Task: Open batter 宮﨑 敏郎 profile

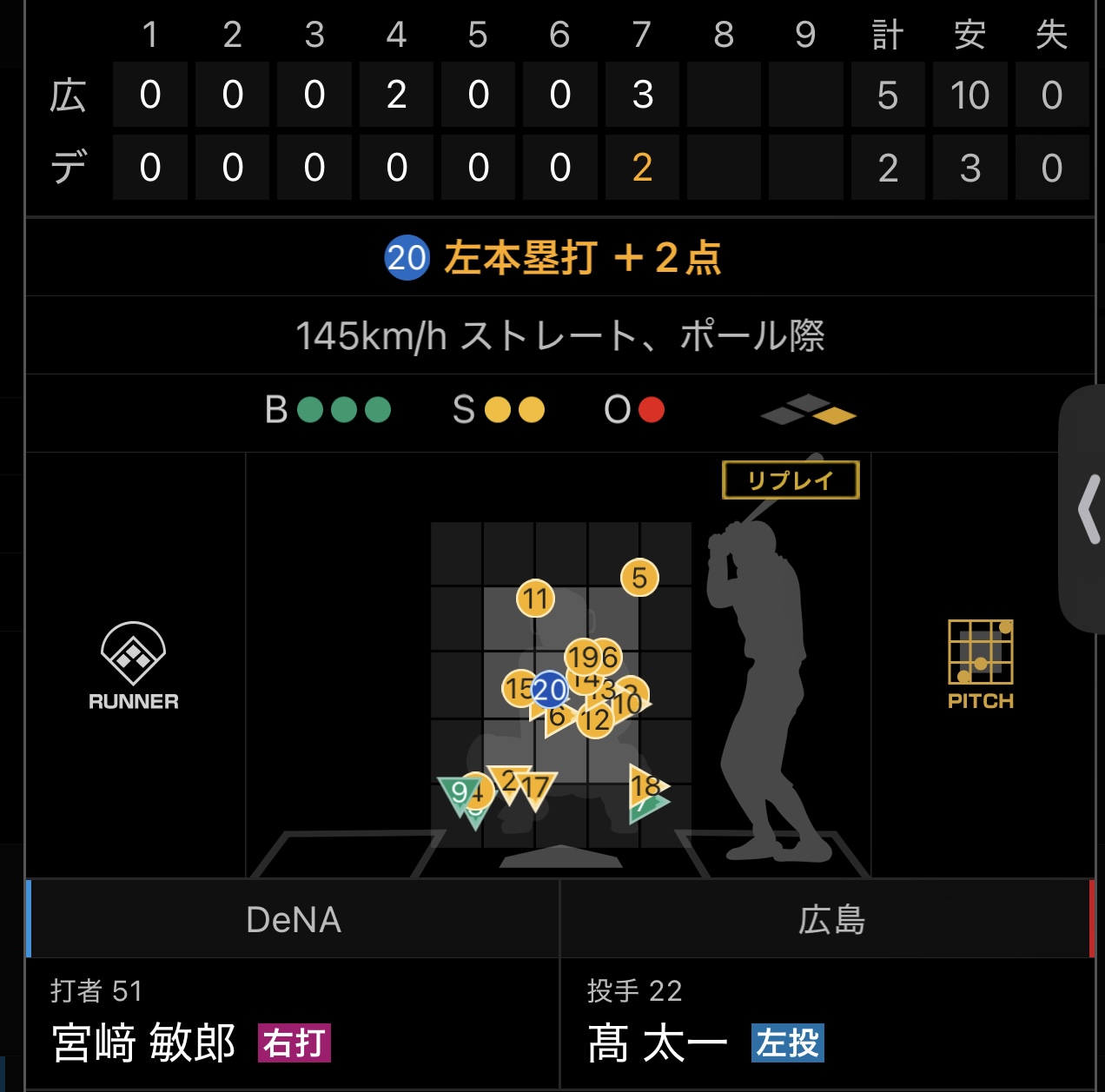Action: (144, 1042)
